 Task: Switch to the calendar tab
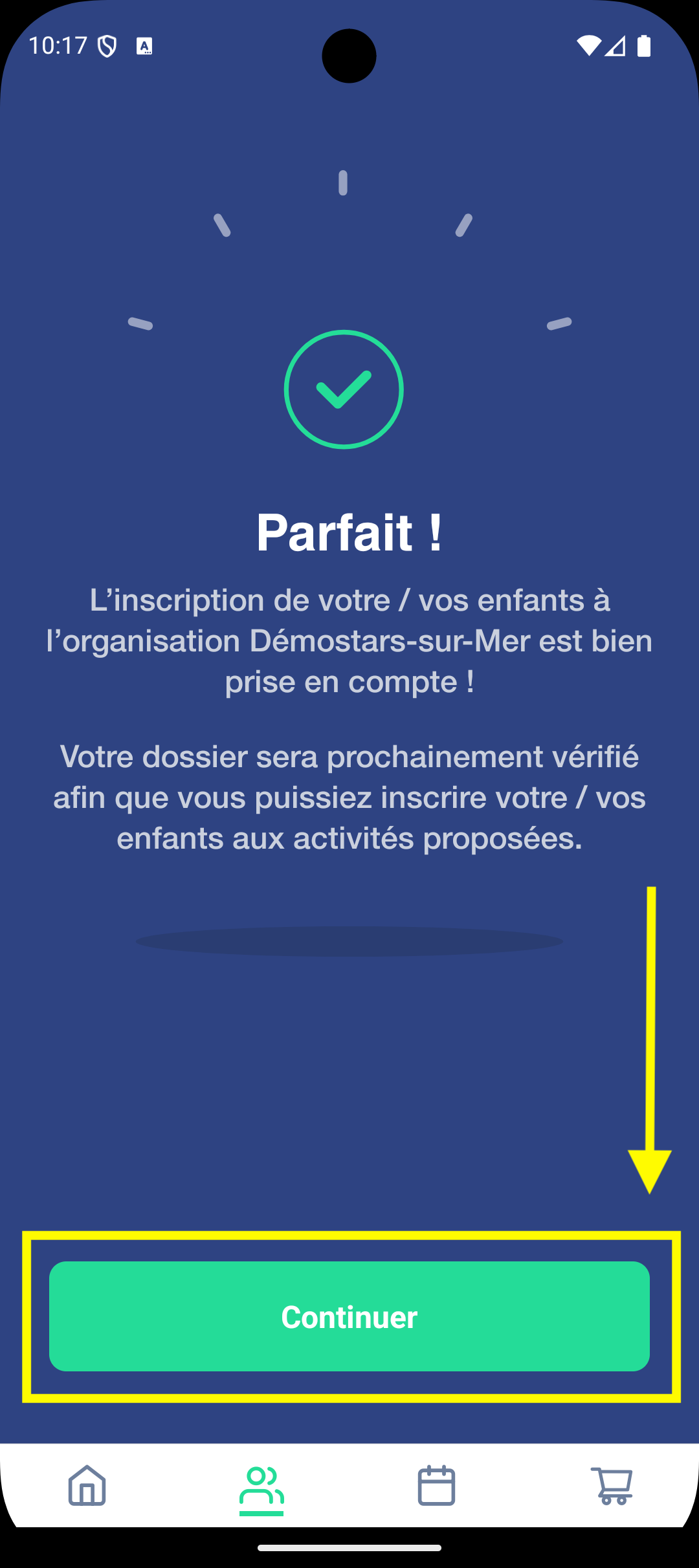tap(436, 1485)
